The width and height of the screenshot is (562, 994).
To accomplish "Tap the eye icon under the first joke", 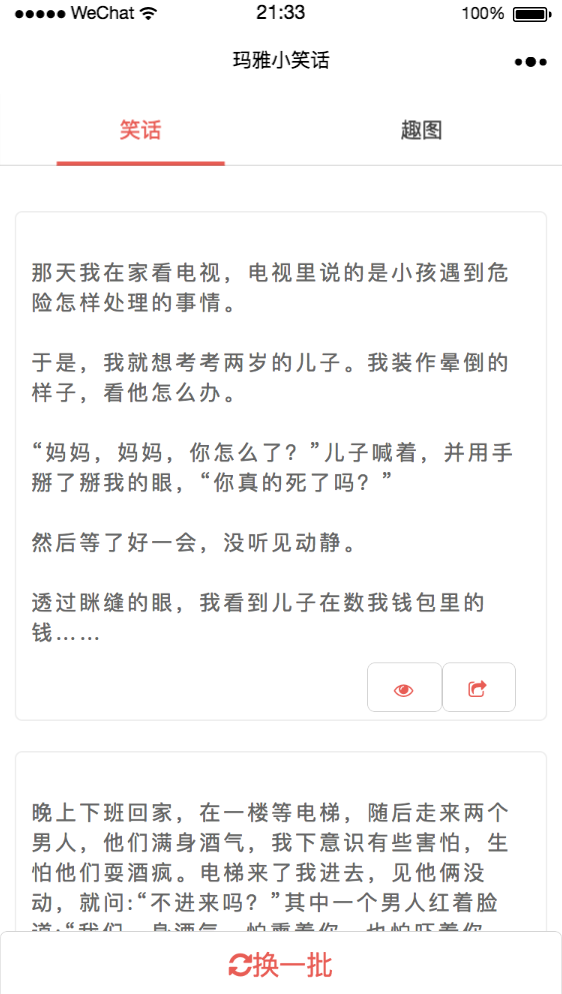I will pyautogui.click(x=404, y=688).
